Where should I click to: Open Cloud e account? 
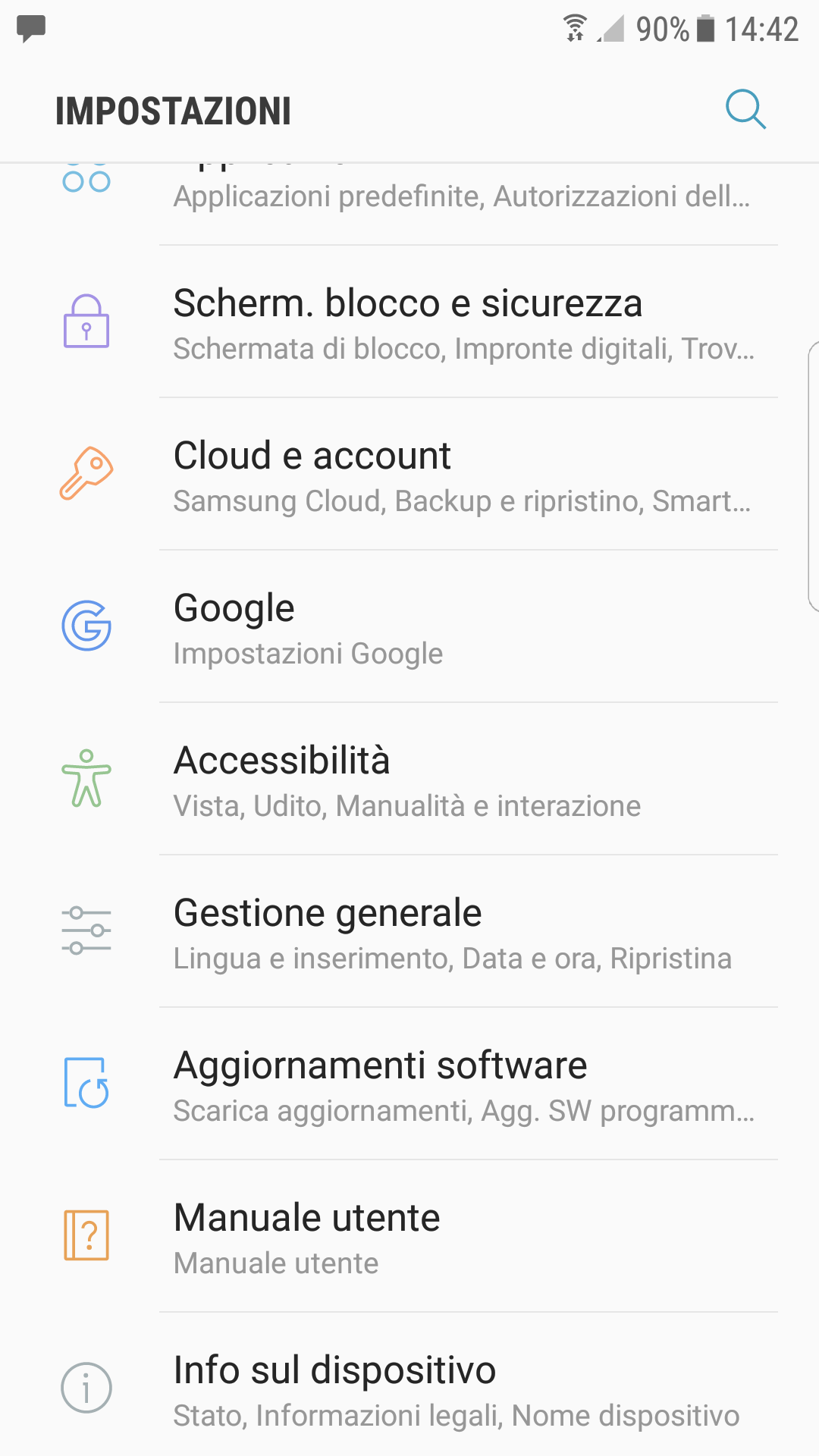pyautogui.click(x=409, y=475)
